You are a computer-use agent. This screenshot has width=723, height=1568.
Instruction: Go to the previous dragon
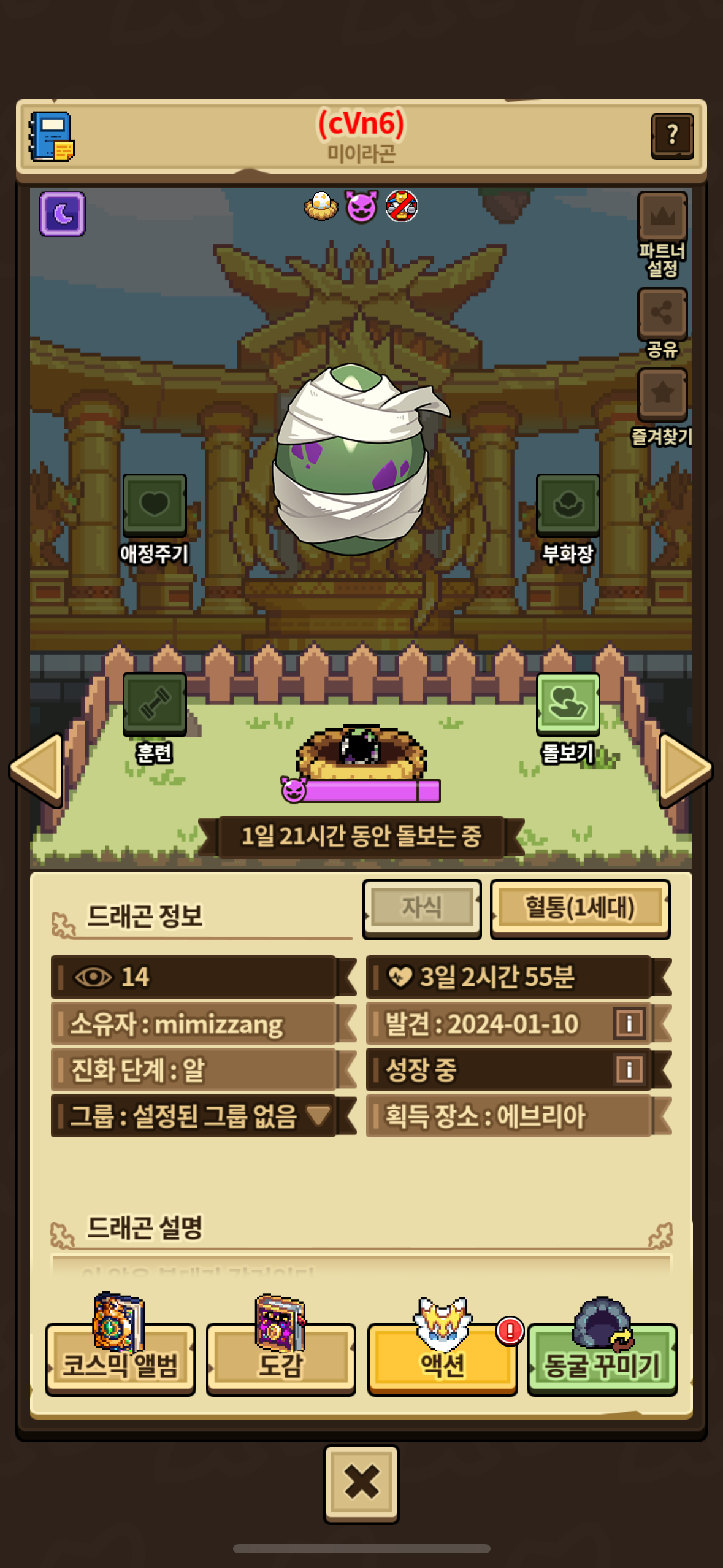(37, 769)
